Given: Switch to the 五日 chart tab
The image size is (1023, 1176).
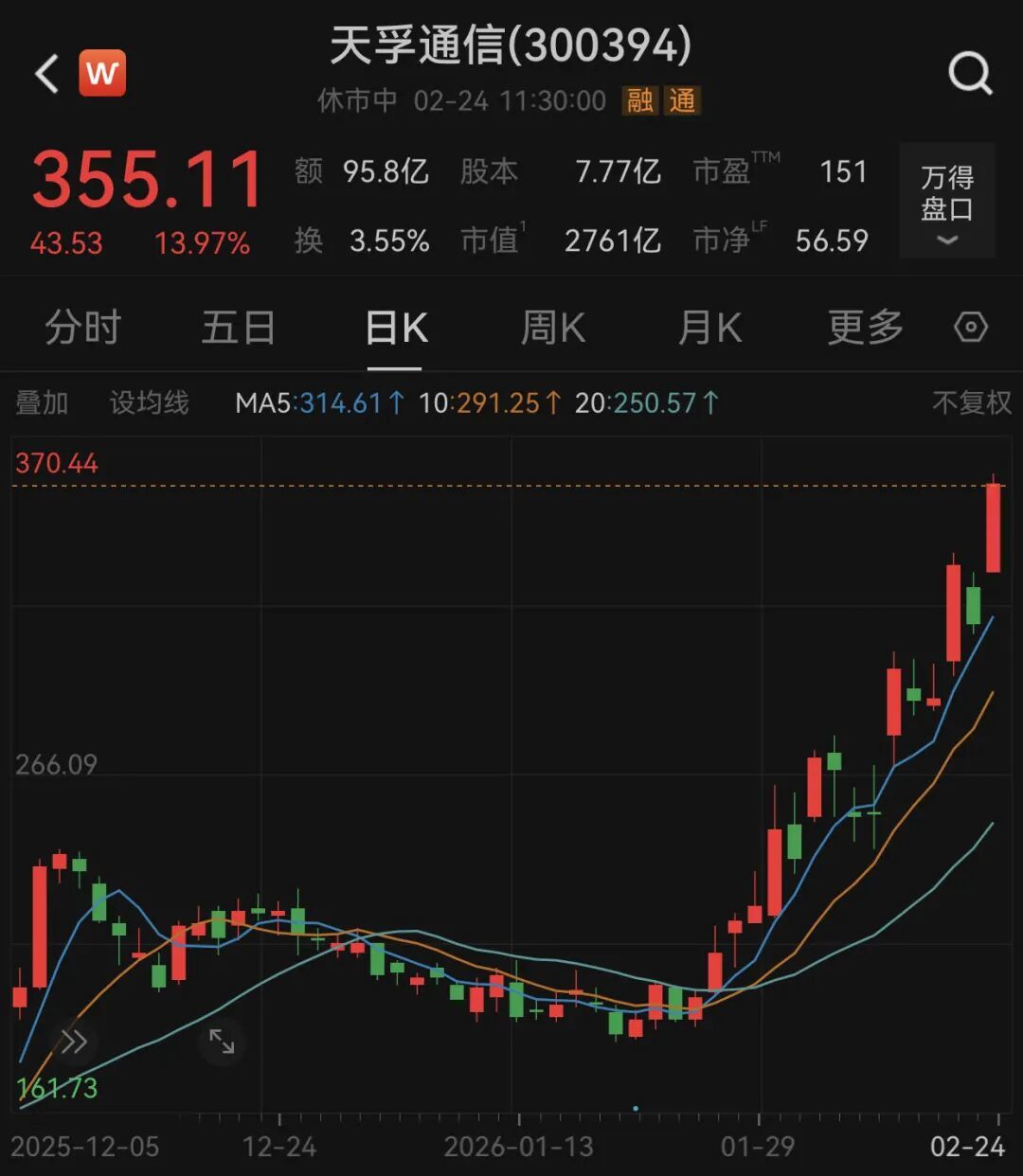Looking at the screenshot, I should 238,328.
